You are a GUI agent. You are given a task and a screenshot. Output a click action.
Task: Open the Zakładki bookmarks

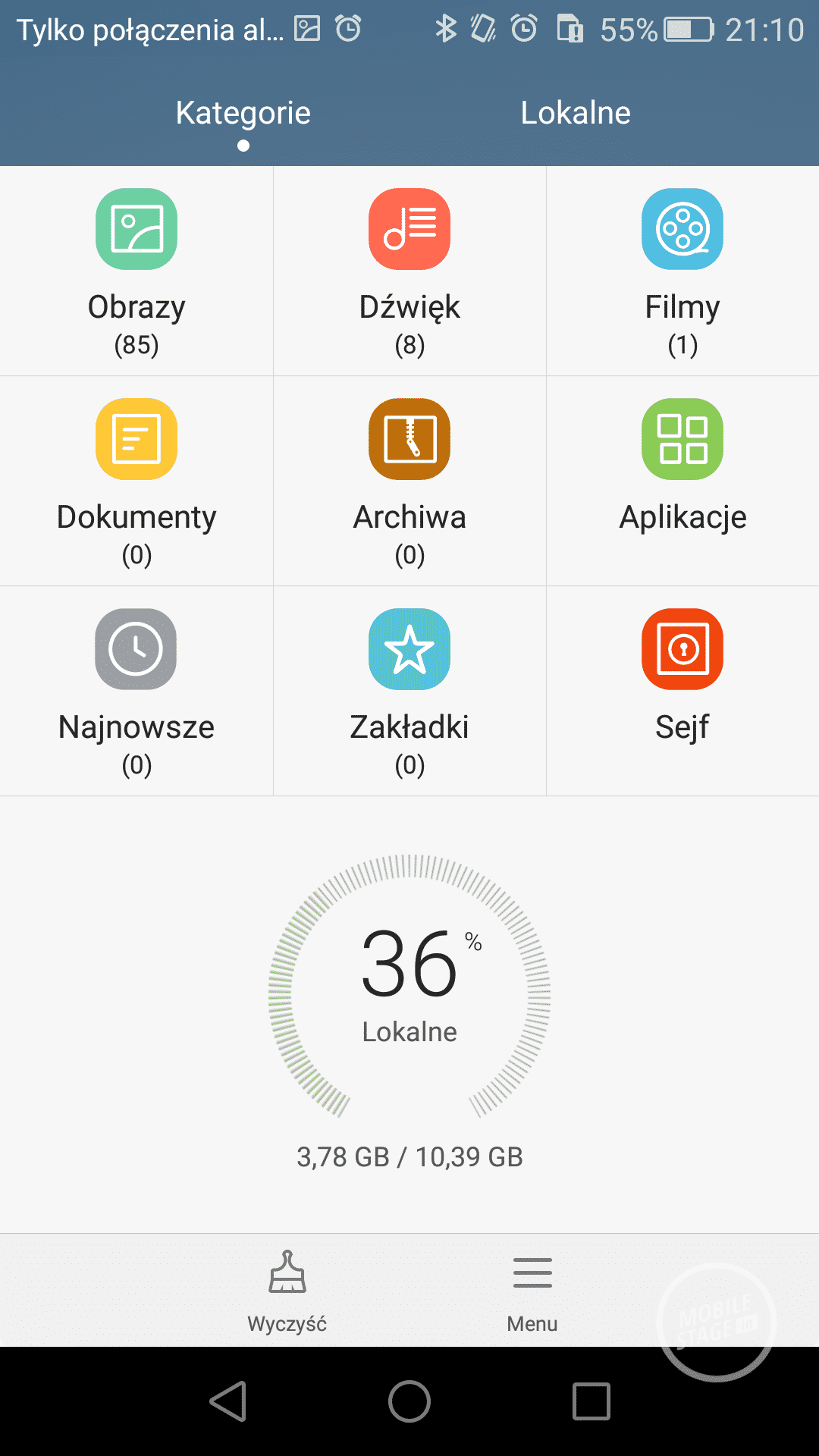[x=409, y=691]
